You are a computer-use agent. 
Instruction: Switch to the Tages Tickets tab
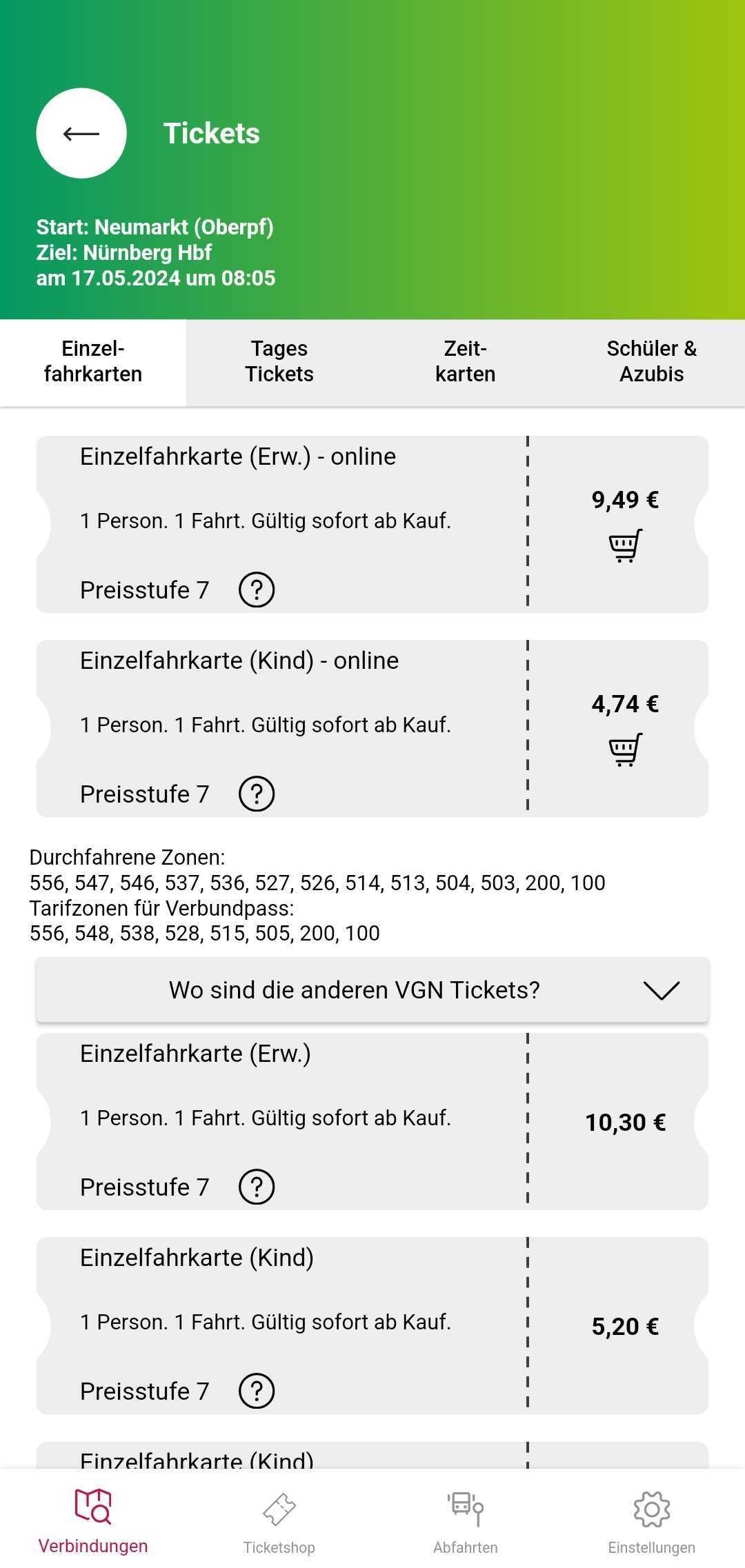pos(279,362)
